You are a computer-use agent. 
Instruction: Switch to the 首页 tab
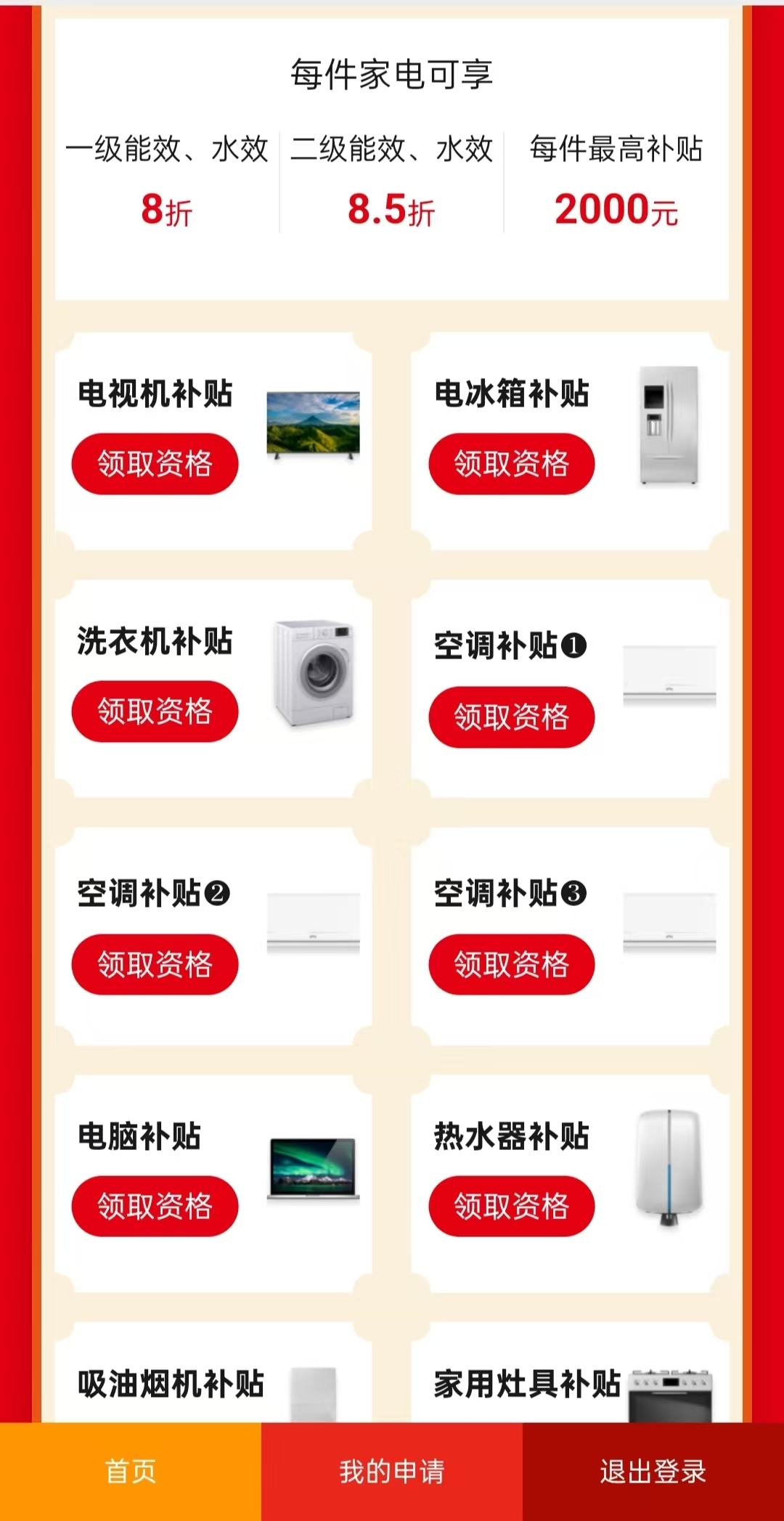(x=131, y=1472)
